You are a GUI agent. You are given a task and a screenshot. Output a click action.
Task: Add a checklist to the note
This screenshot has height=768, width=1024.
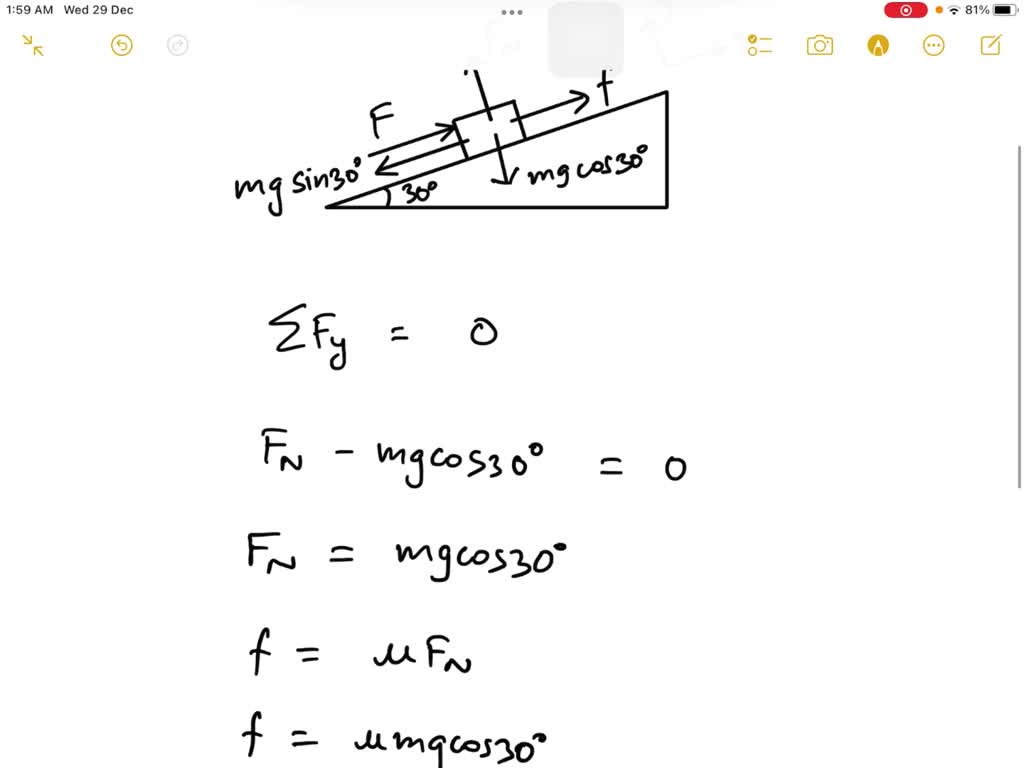(760, 45)
